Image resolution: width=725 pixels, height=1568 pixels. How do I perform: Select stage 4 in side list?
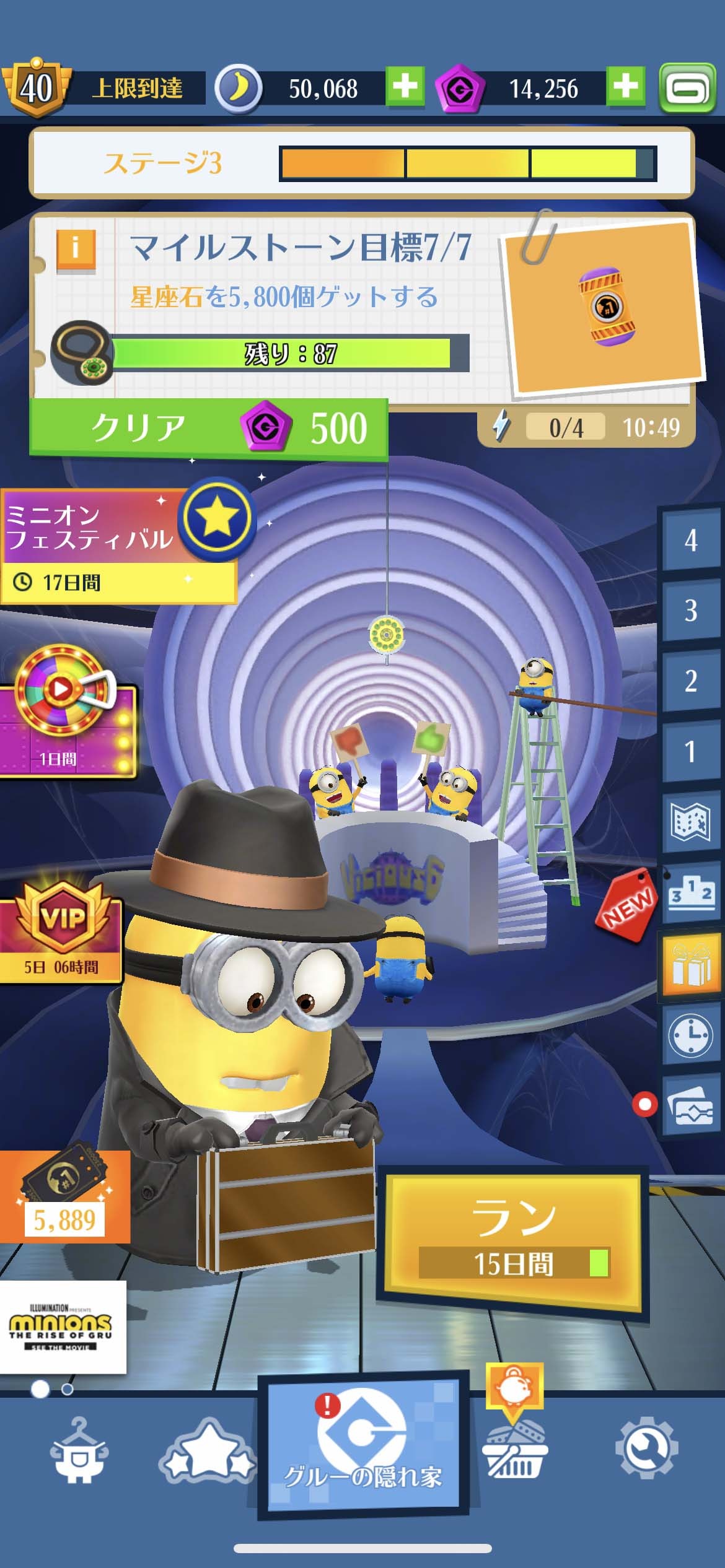pyautogui.click(x=691, y=541)
